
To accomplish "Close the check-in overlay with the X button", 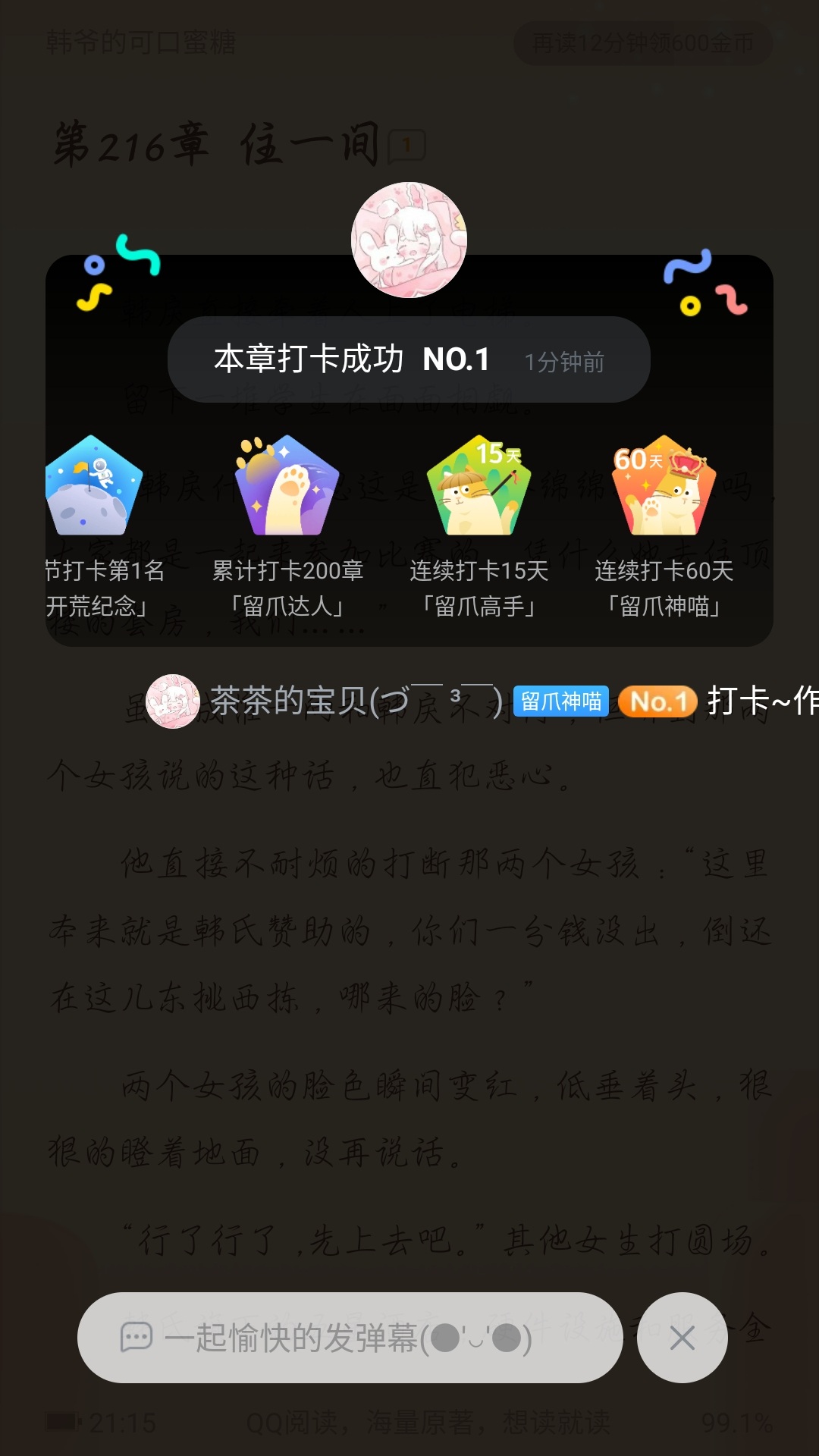I will pyautogui.click(x=682, y=1338).
